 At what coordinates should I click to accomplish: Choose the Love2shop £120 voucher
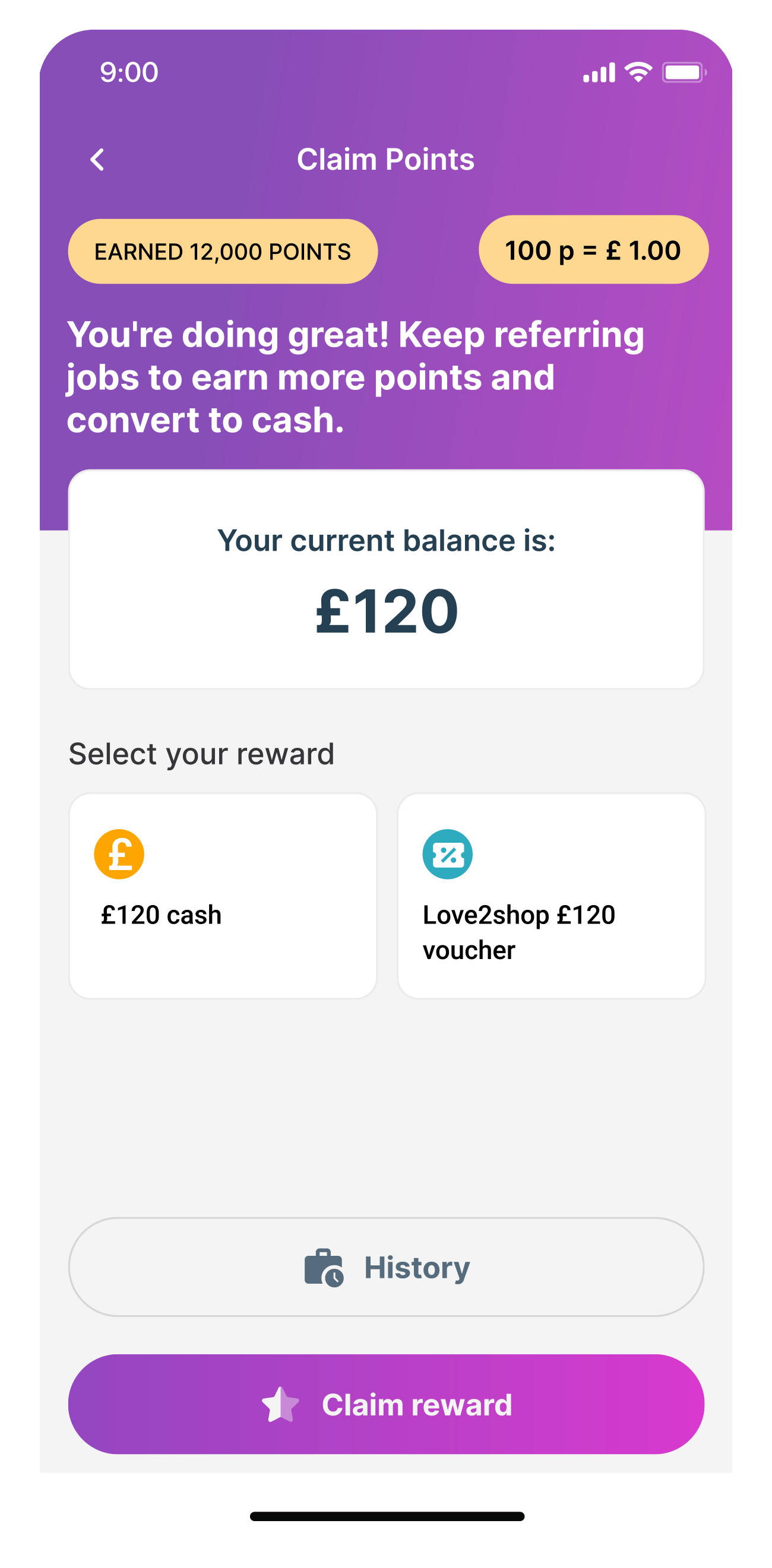(x=551, y=896)
